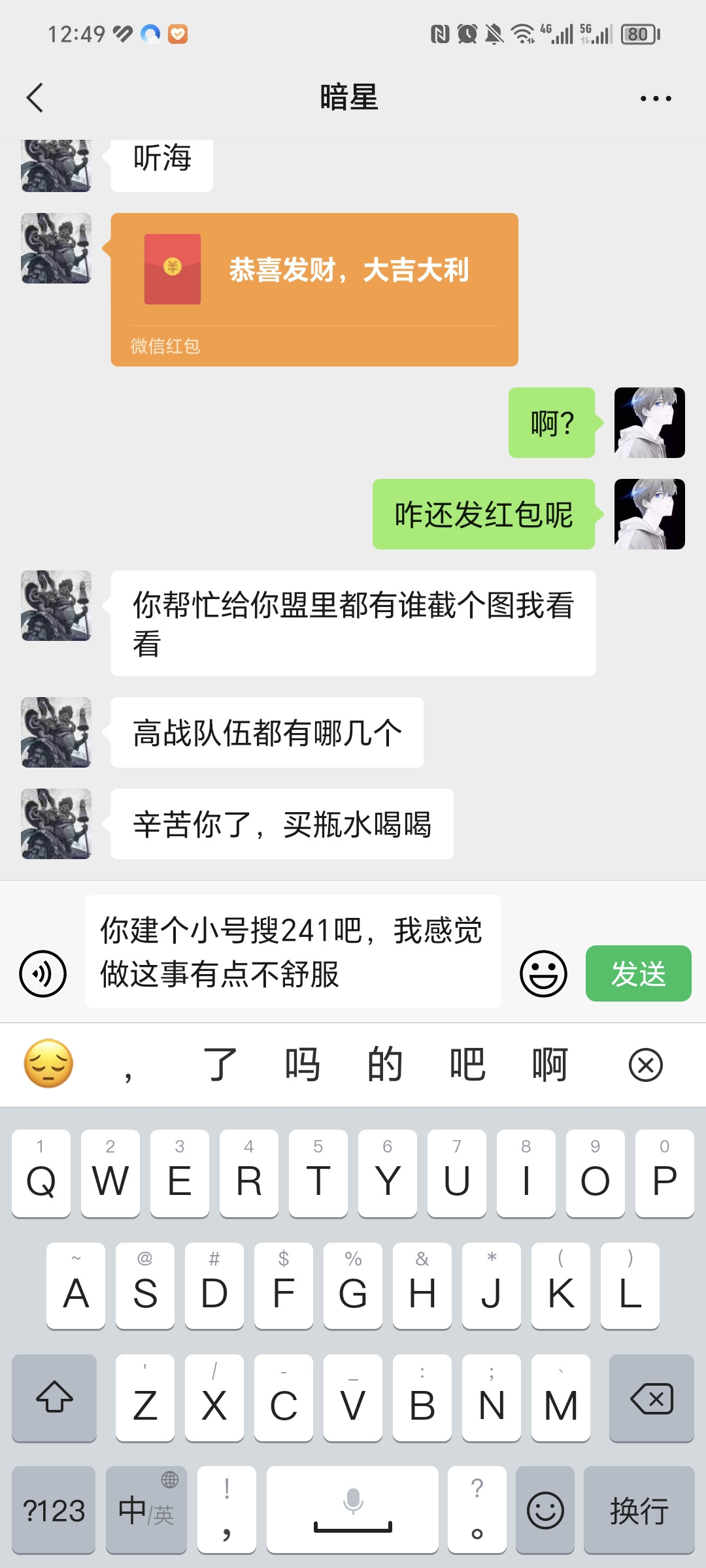Switch keyboard to ?123 symbols
The image size is (706, 1568).
(x=54, y=1510)
